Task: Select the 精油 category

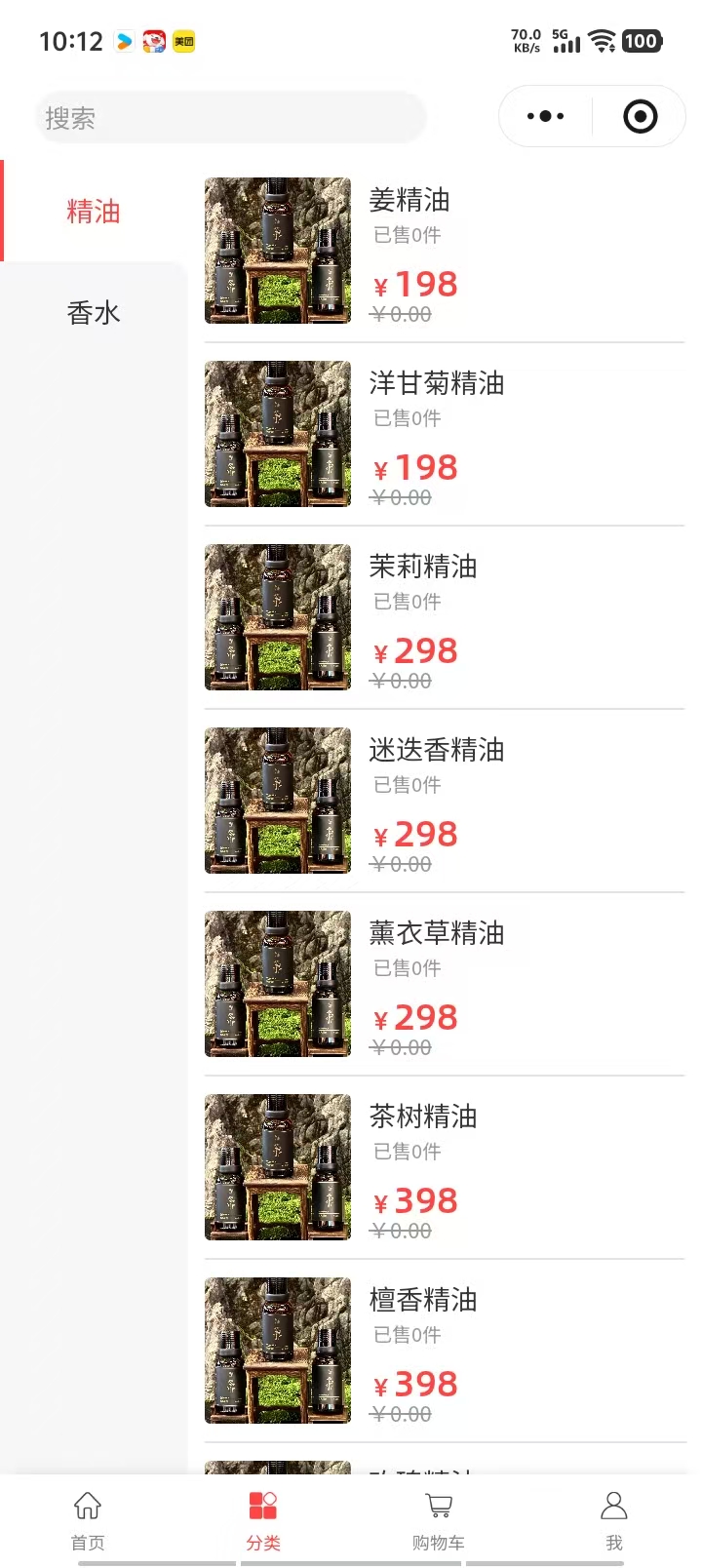Action: [x=94, y=211]
